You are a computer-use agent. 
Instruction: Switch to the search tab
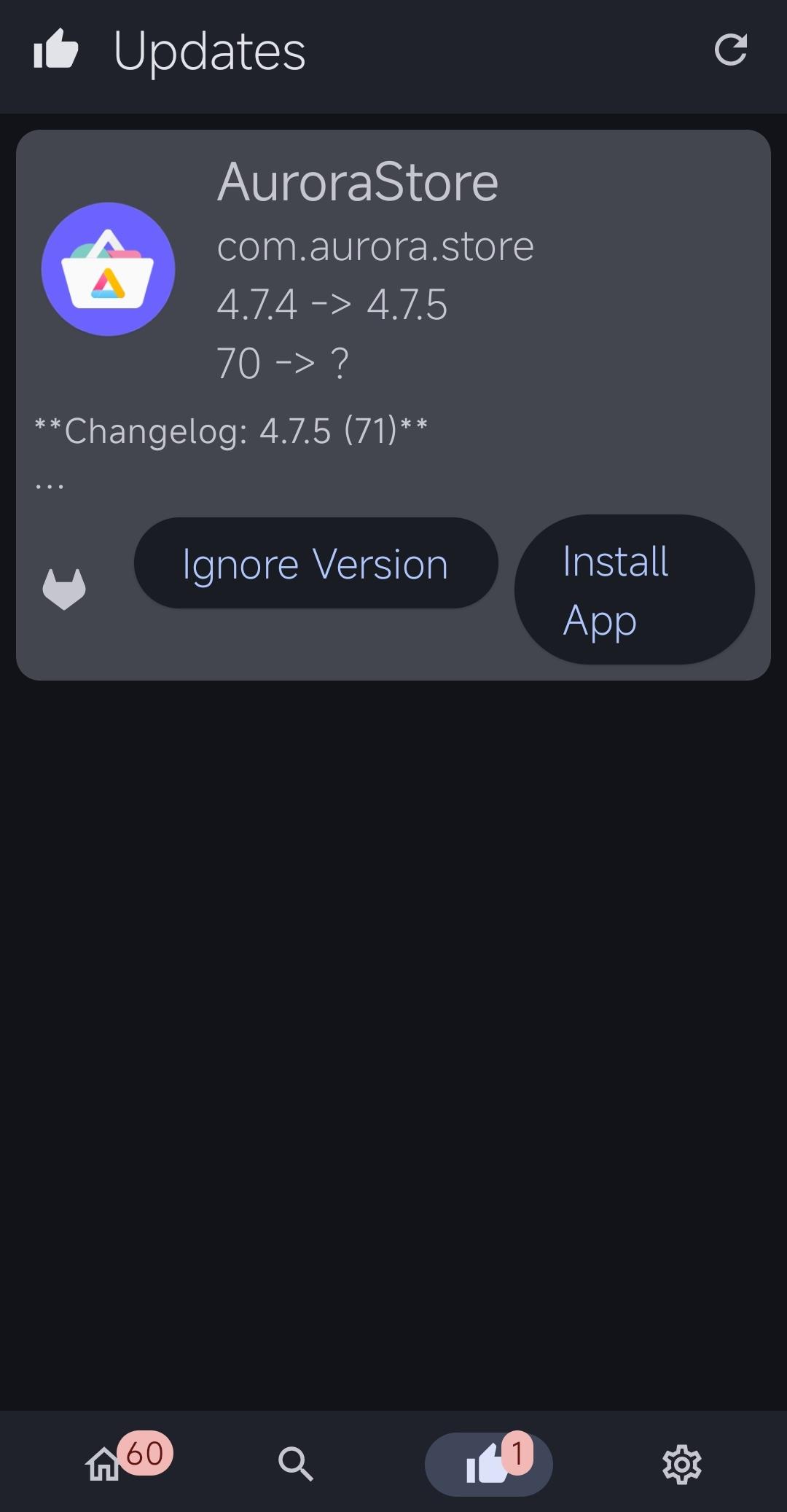pos(295,1463)
